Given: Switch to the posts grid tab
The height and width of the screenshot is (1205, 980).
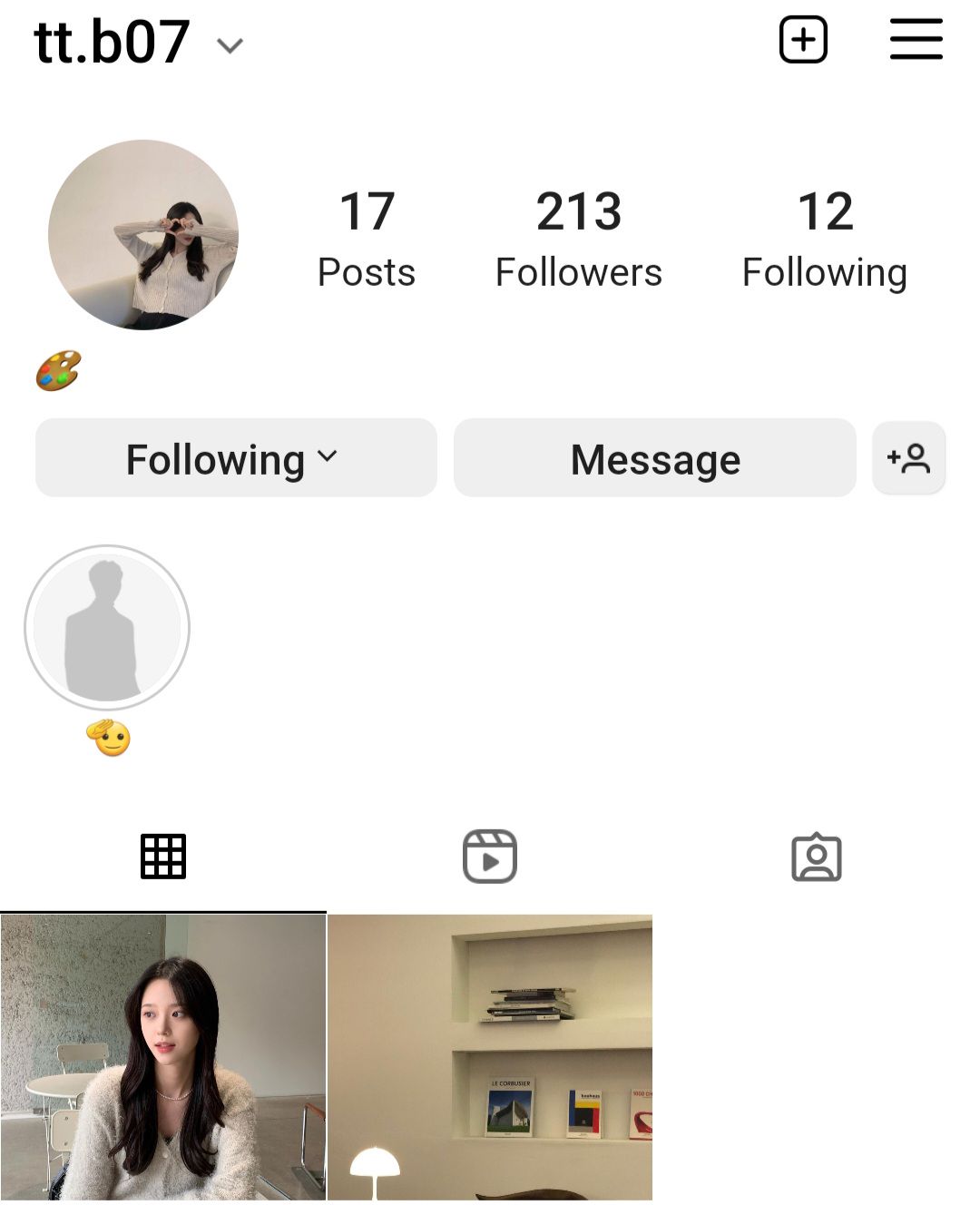Looking at the screenshot, I should pyautogui.click(x=163, y=856).
